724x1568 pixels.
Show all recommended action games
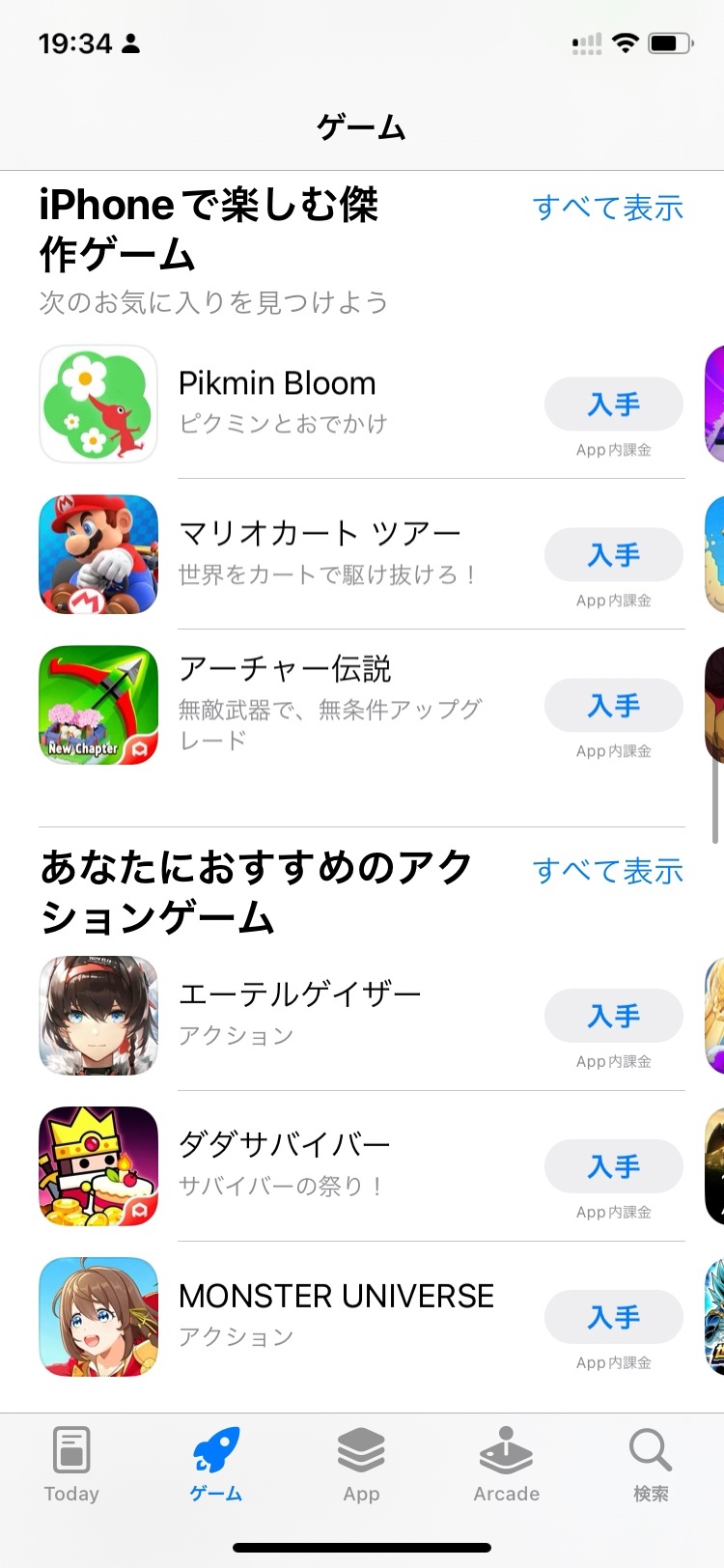[x=607, y=871]
